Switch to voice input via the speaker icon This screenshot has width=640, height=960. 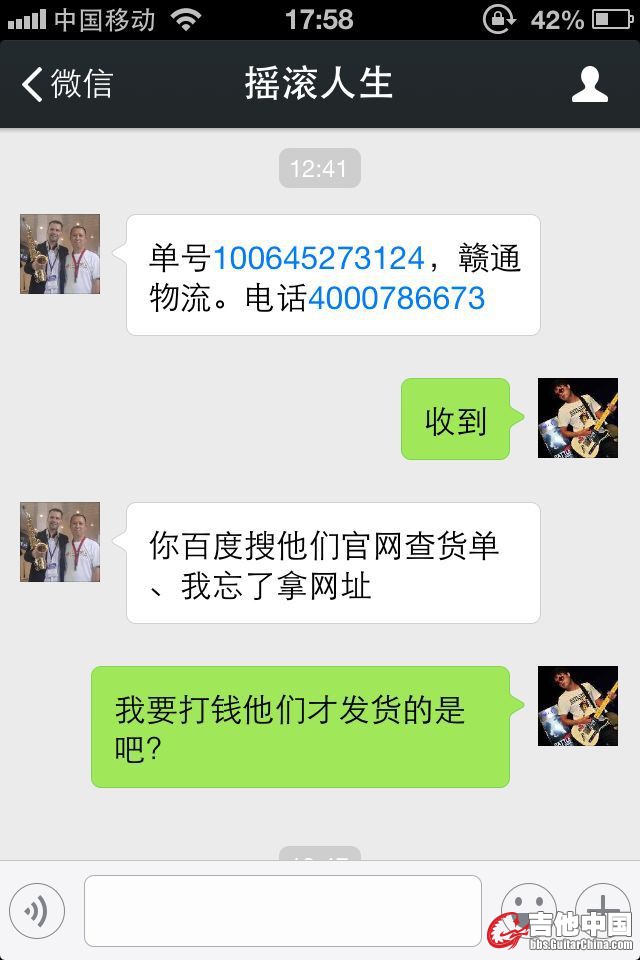pyautogui.click(x=37, y=910)
